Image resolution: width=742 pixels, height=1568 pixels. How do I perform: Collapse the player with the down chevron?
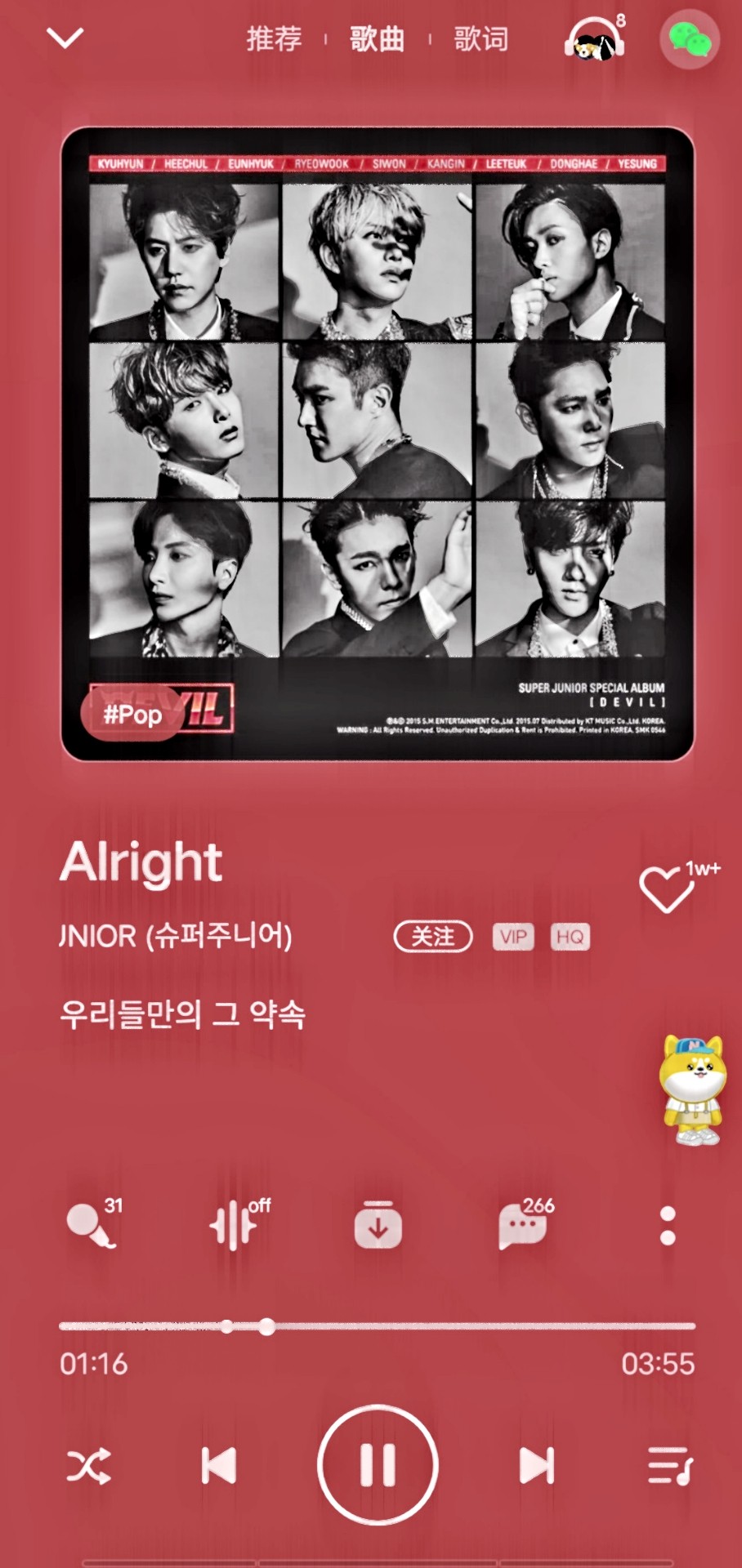coord(65,38)
